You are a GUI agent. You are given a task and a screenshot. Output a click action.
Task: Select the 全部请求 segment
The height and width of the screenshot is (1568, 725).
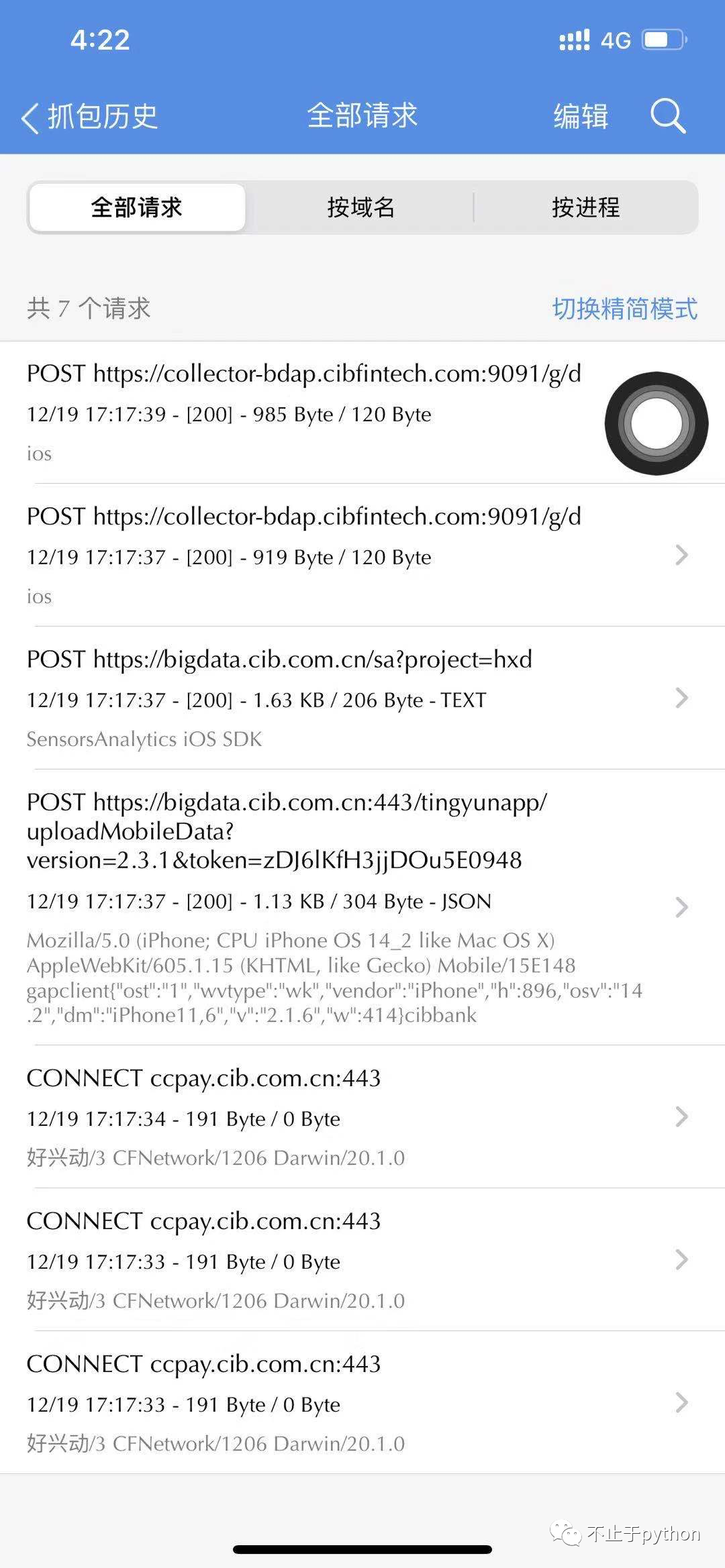coord(137,207)
